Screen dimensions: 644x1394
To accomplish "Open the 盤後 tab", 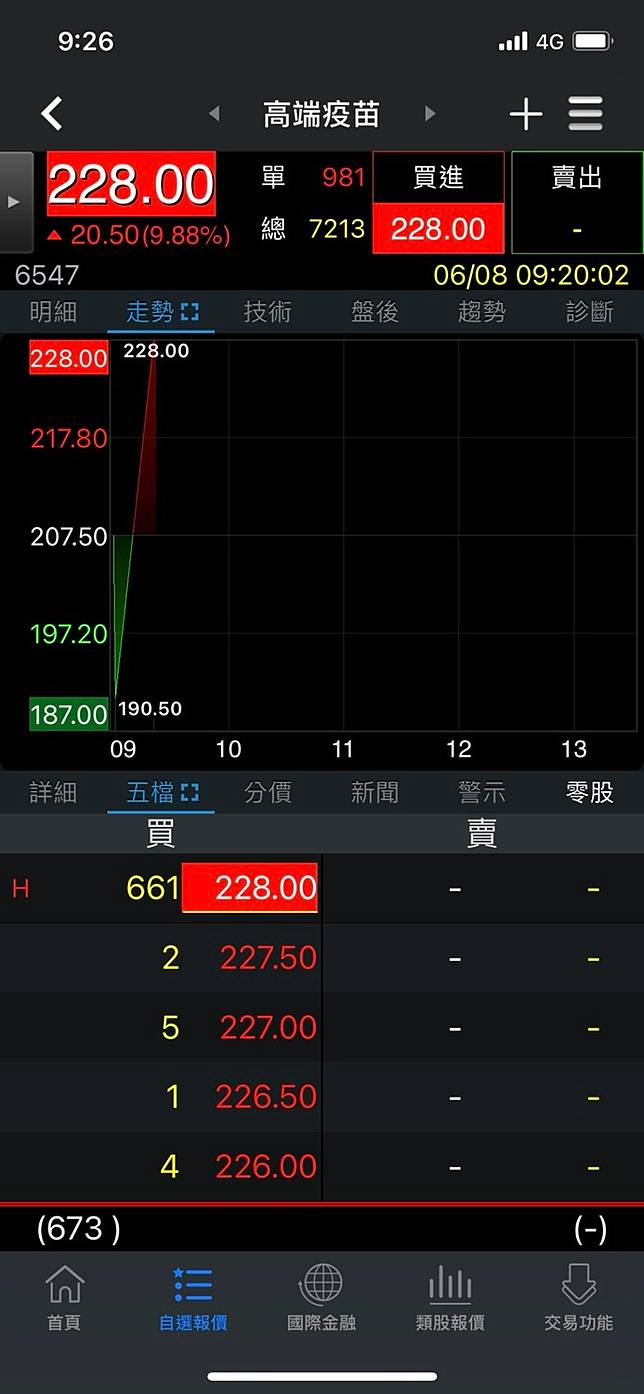I will click(x=375, y=312).
